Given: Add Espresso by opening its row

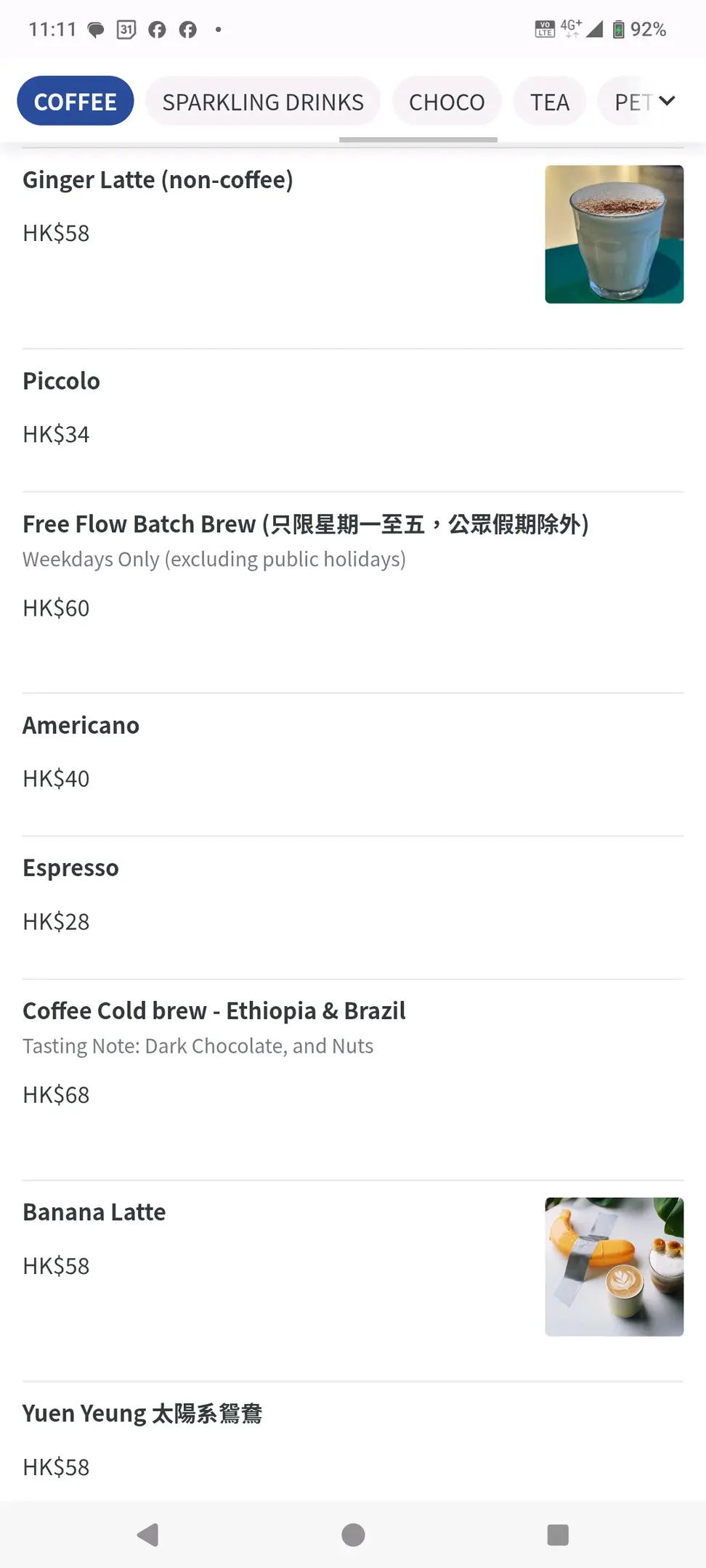Looking at the screenshot, I should click(353, 908).
